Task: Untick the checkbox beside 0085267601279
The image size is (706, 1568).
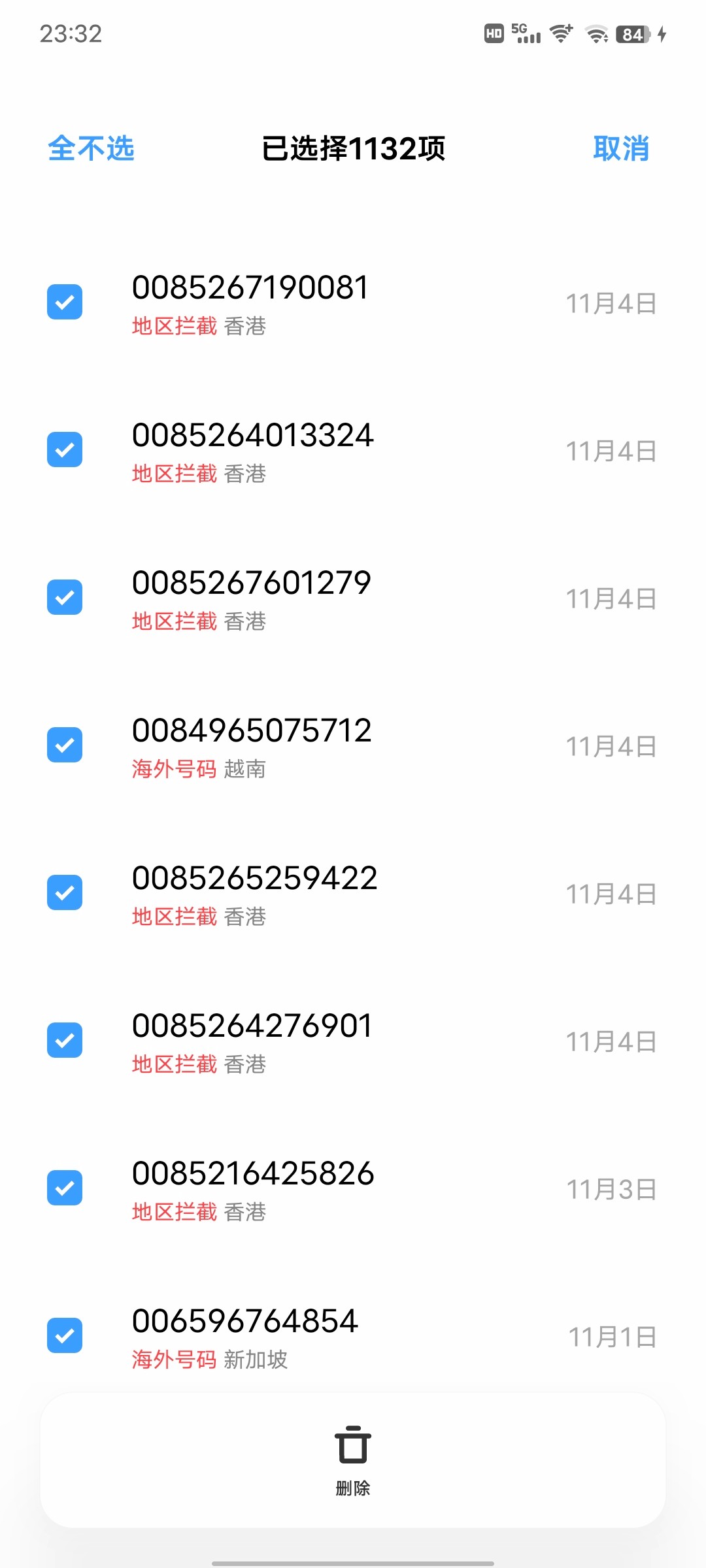Action: (65, 597)
